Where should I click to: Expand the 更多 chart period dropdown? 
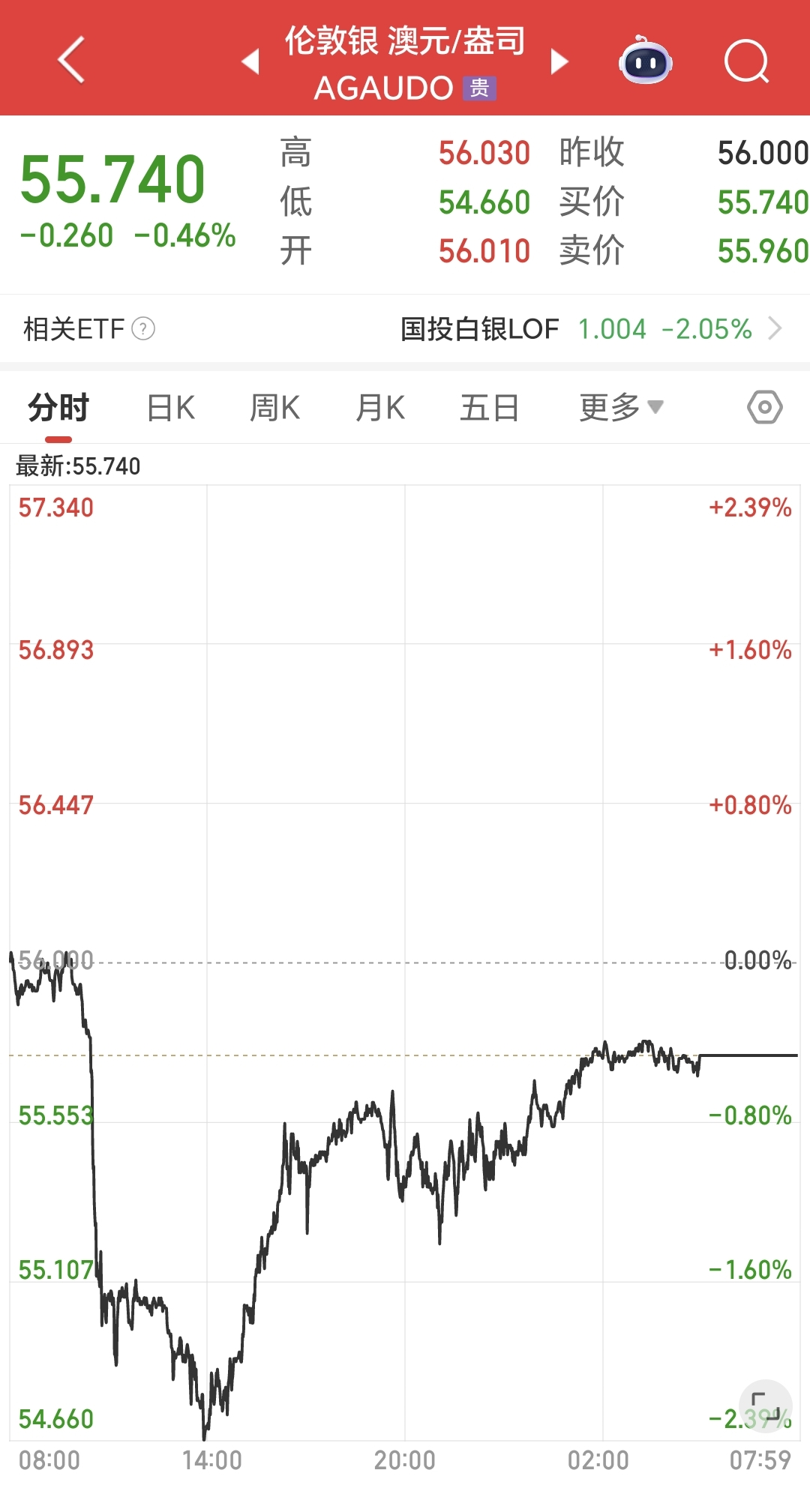[x=621, y=409]
